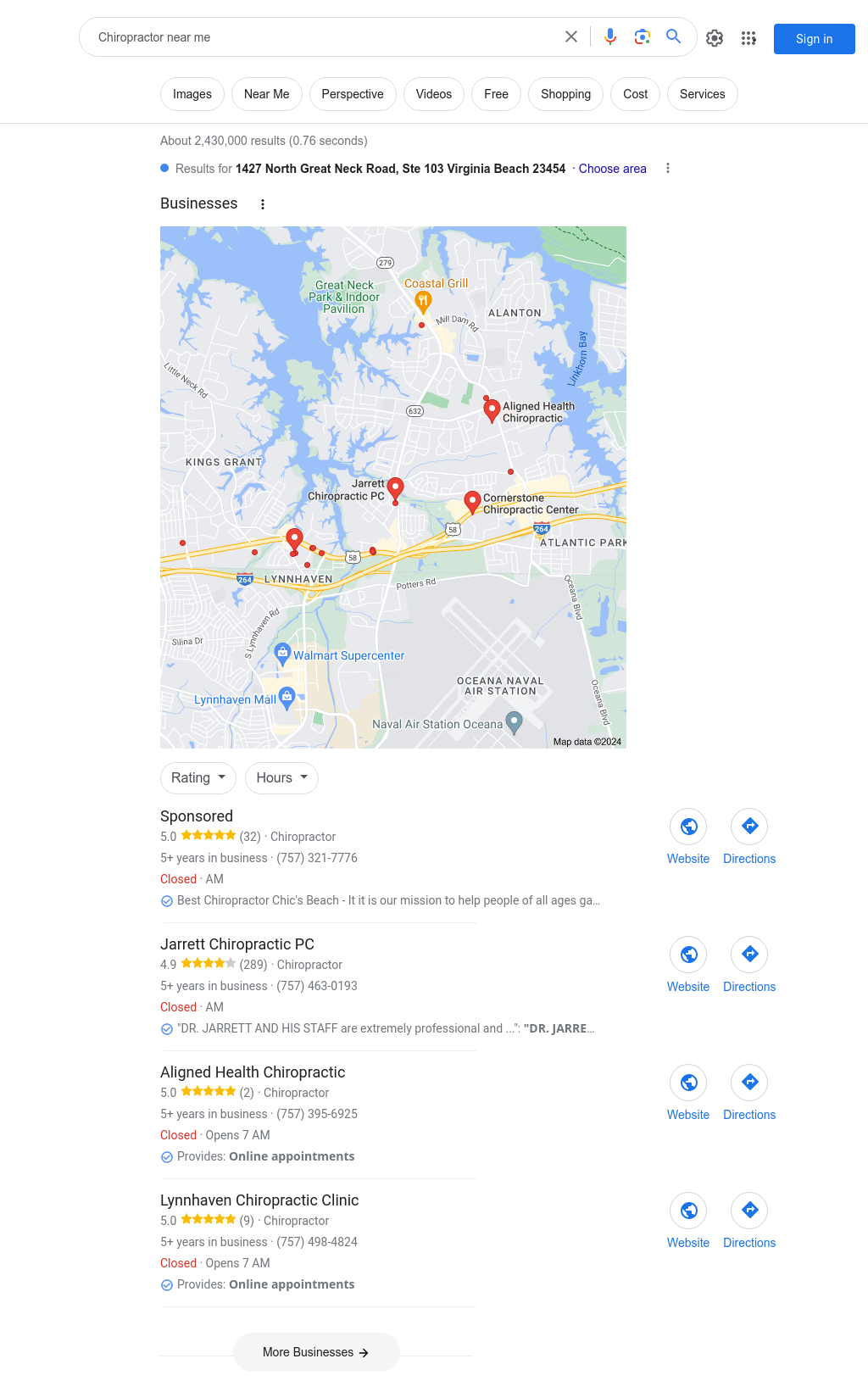Filter results by Images
The height and width of the screenshot is (1392, 868).
pyautogui.click(x=192, y=94)
